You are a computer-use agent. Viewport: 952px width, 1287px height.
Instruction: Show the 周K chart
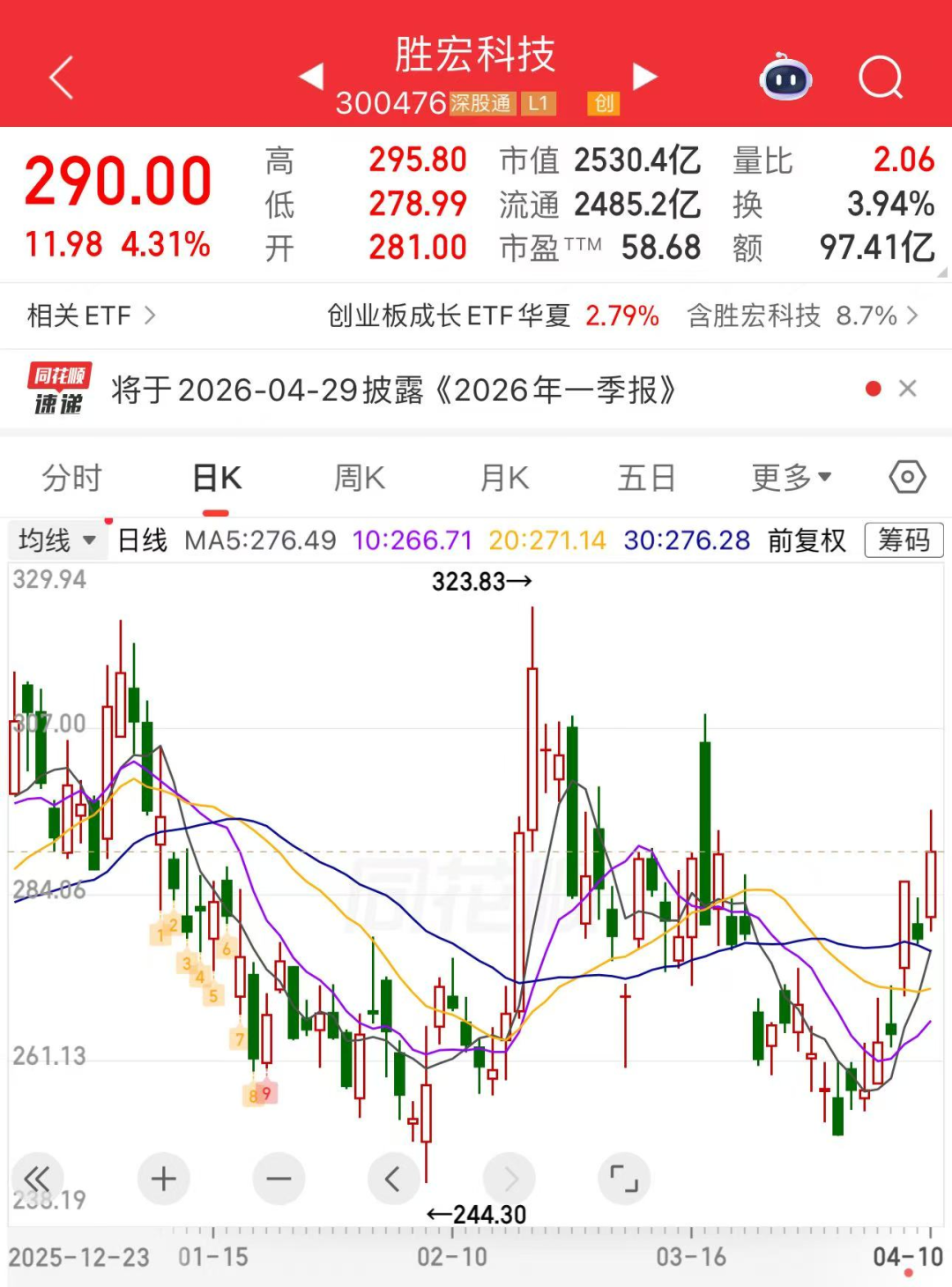tap(360, 479)
